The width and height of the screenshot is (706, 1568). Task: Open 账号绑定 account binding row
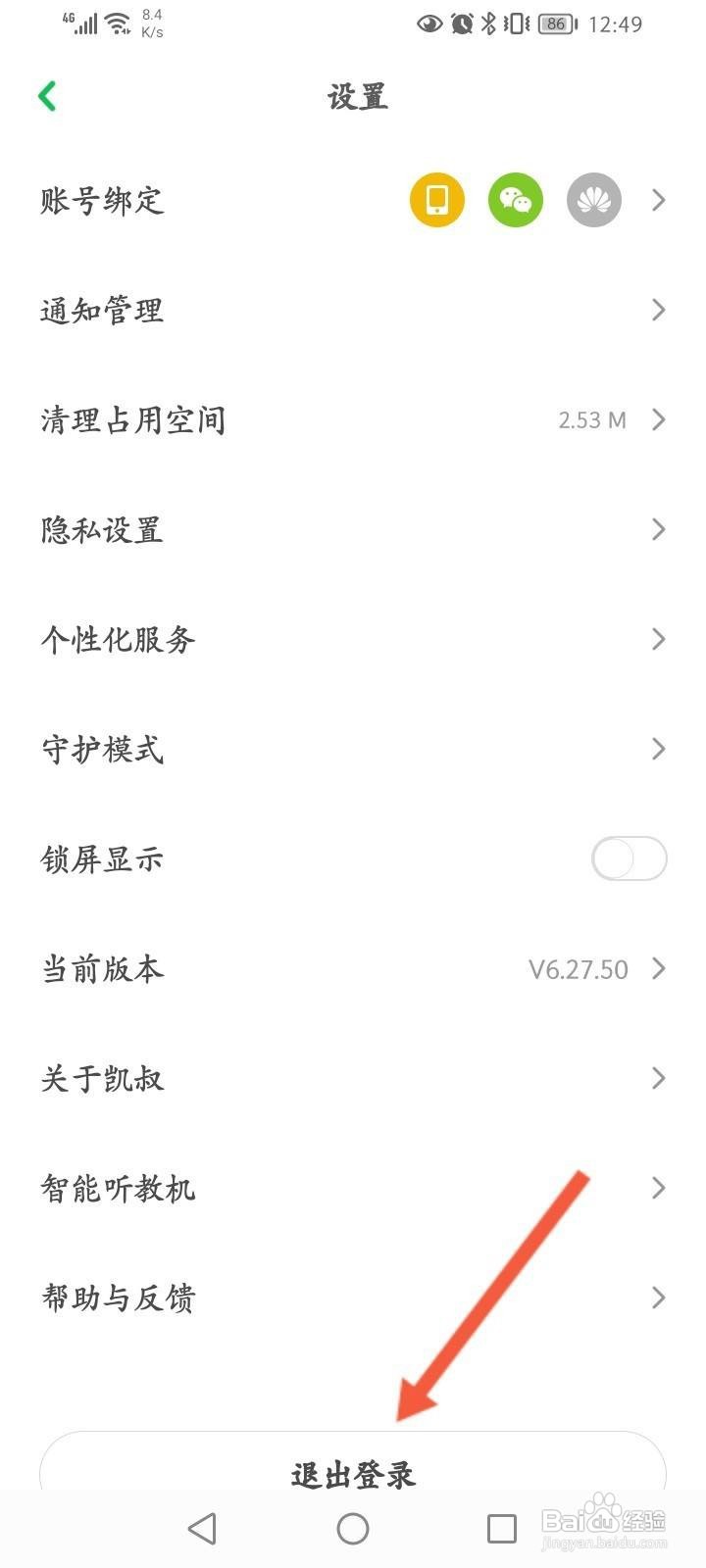click(353, 200)
